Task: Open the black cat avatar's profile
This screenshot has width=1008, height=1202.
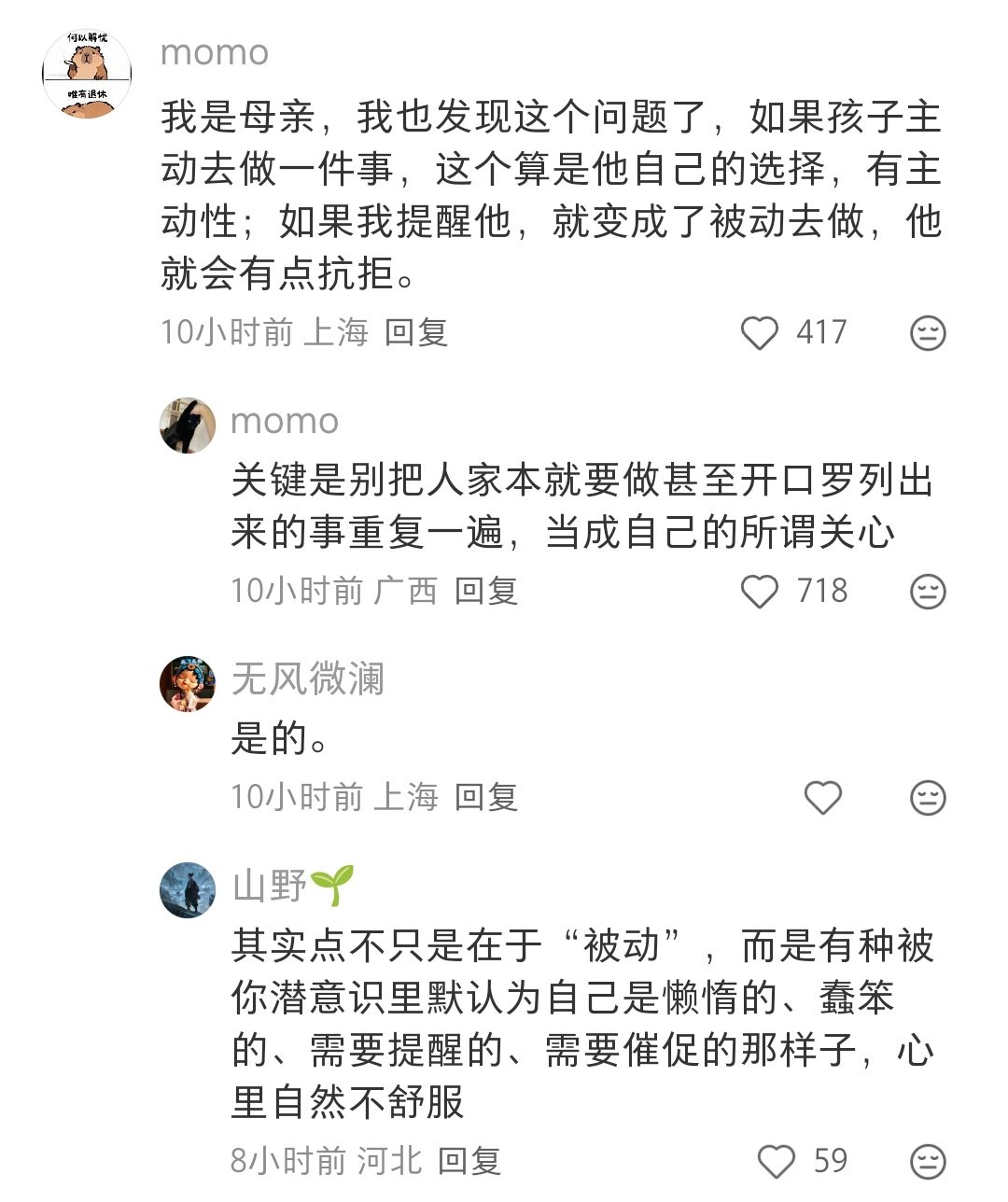Action: coord(188,426)
